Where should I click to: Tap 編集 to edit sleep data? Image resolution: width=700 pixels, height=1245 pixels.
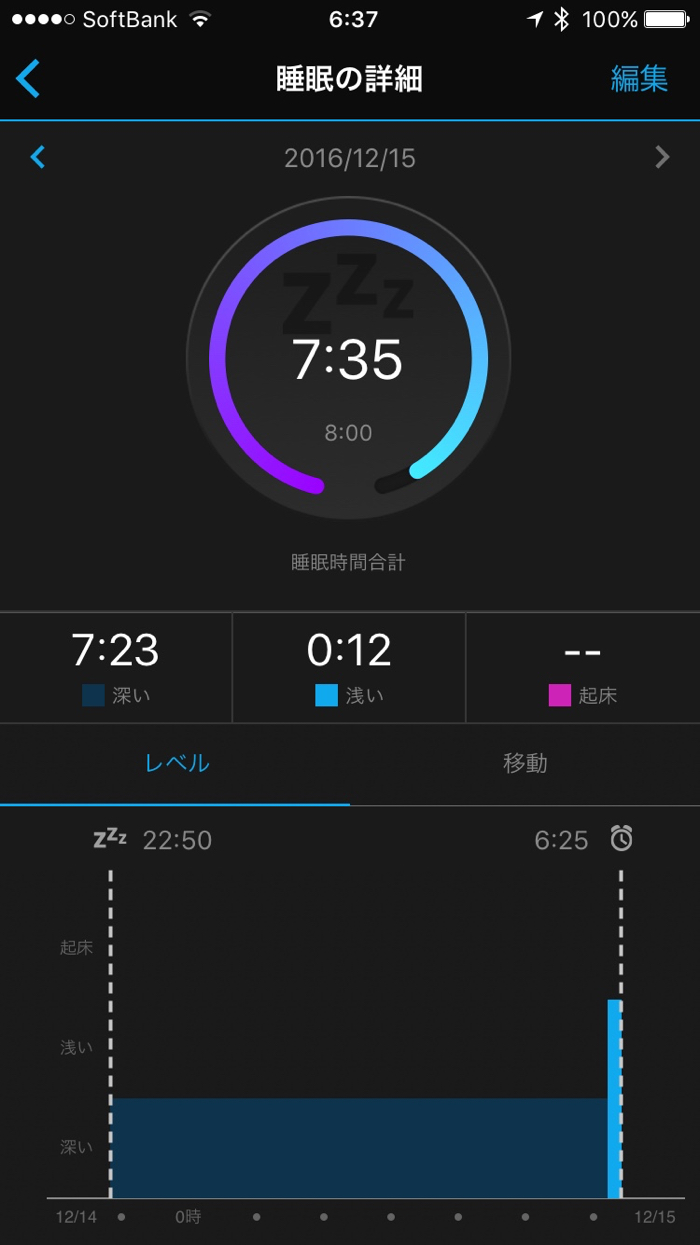pos(639,79)
